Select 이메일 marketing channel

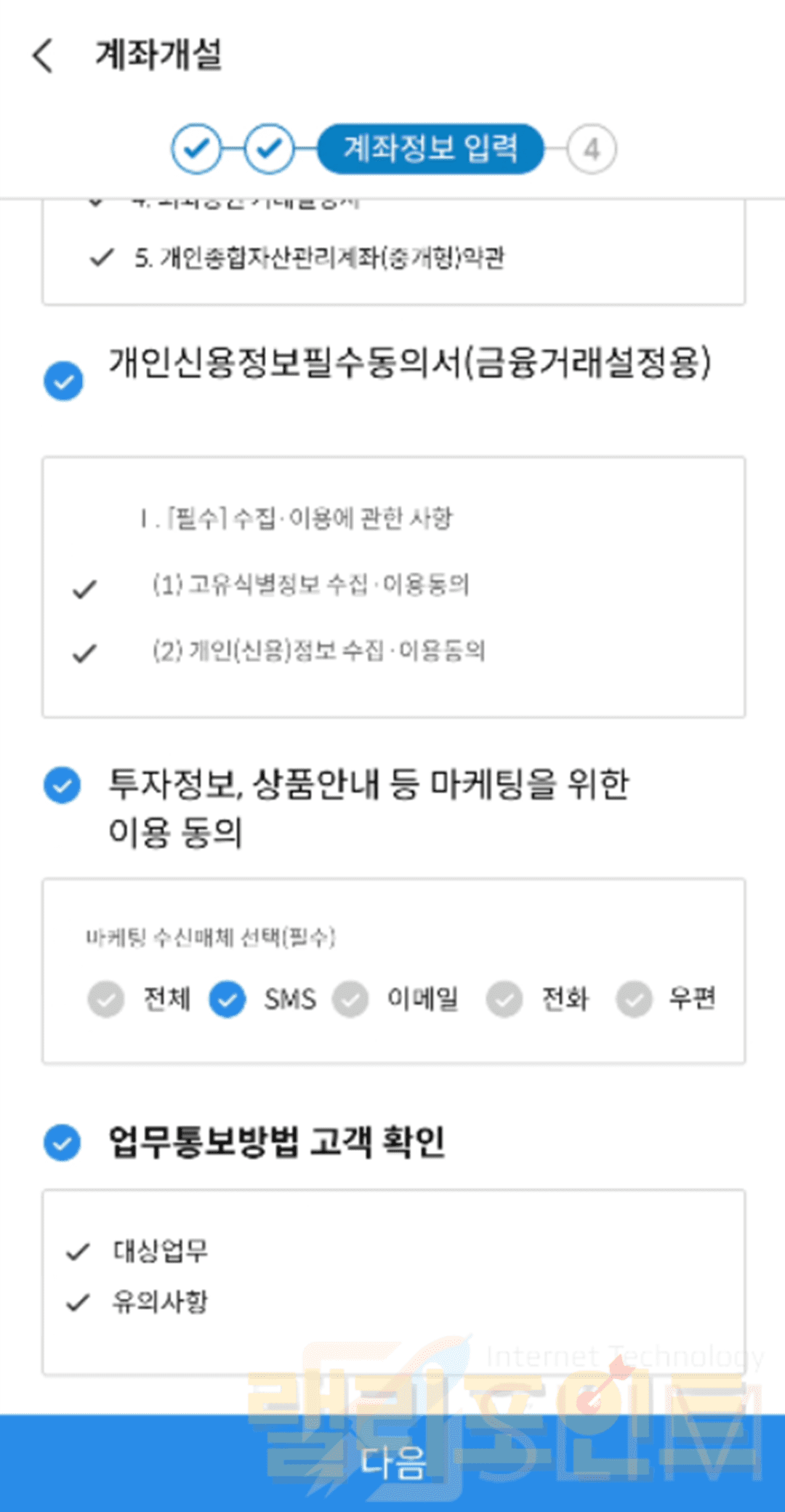[x=350, y=999]
